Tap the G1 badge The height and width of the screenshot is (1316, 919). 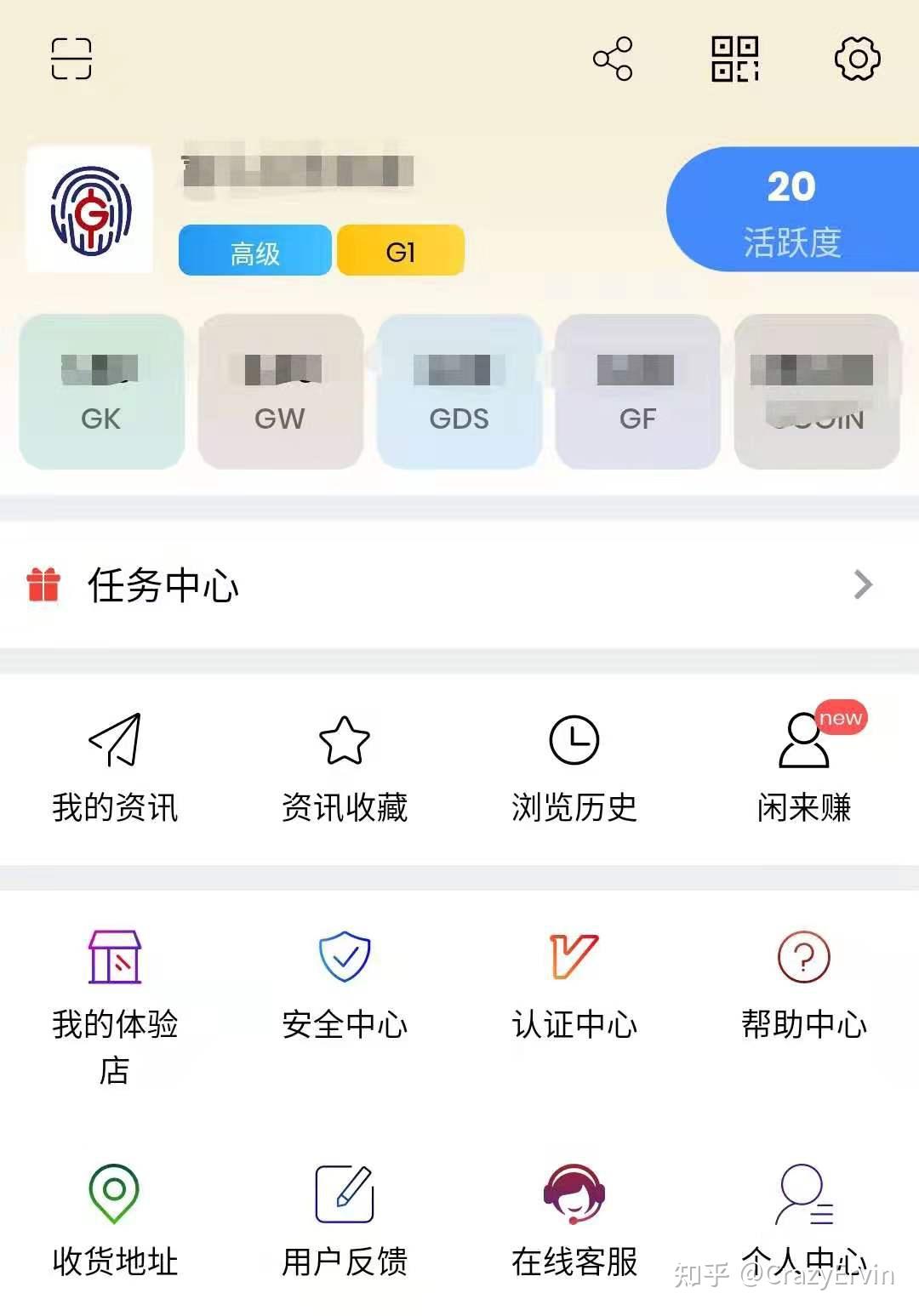pos(400,250)
